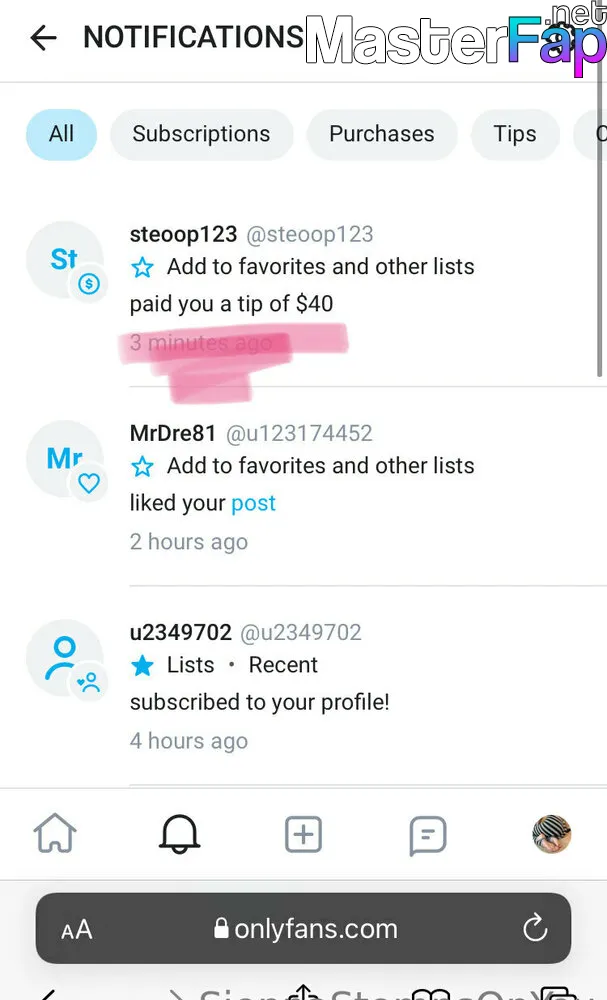The width and height of the screenshot is (607, 1000).
Task: Open the notifications bell tab
Action: tap(179, 834)
